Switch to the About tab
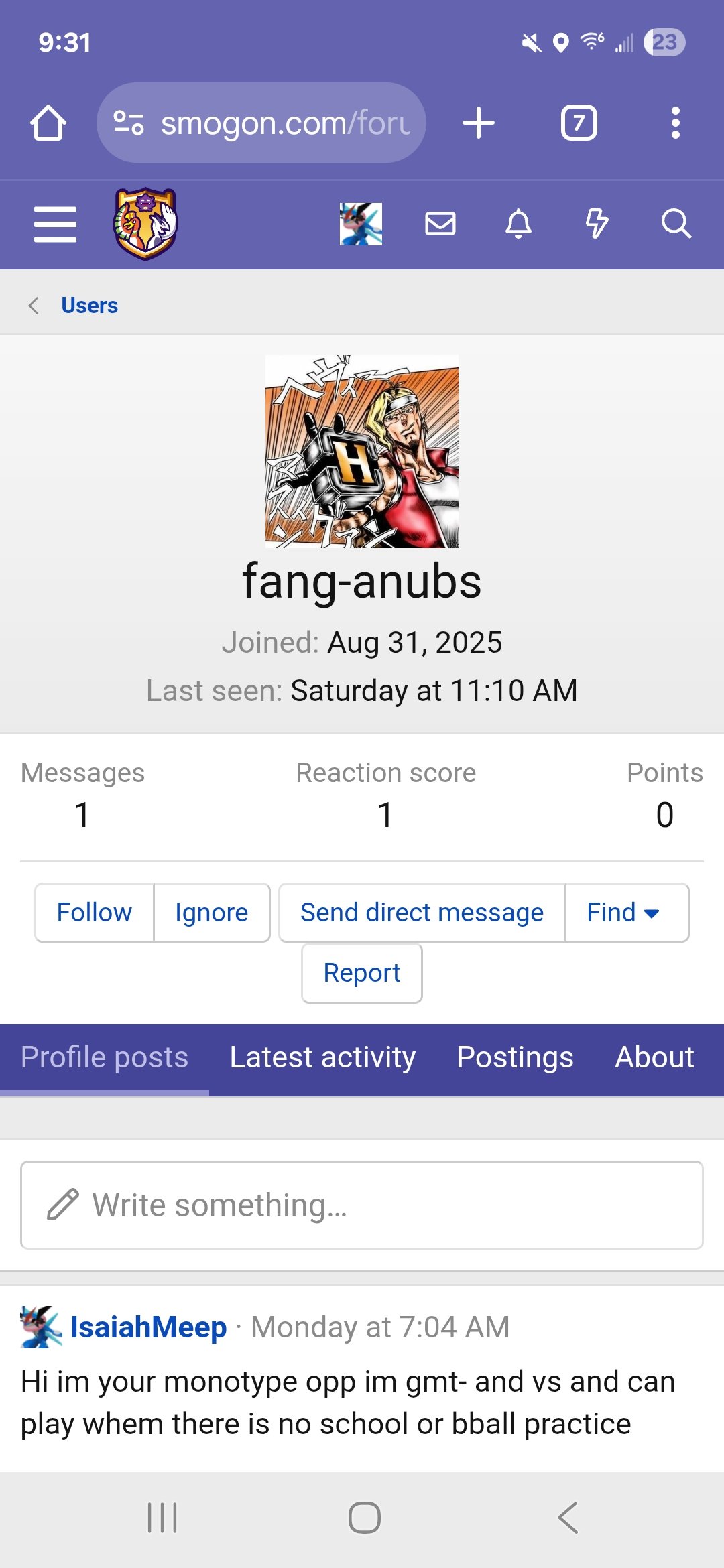This screenshot has height=1568, width=724. 654,1057
